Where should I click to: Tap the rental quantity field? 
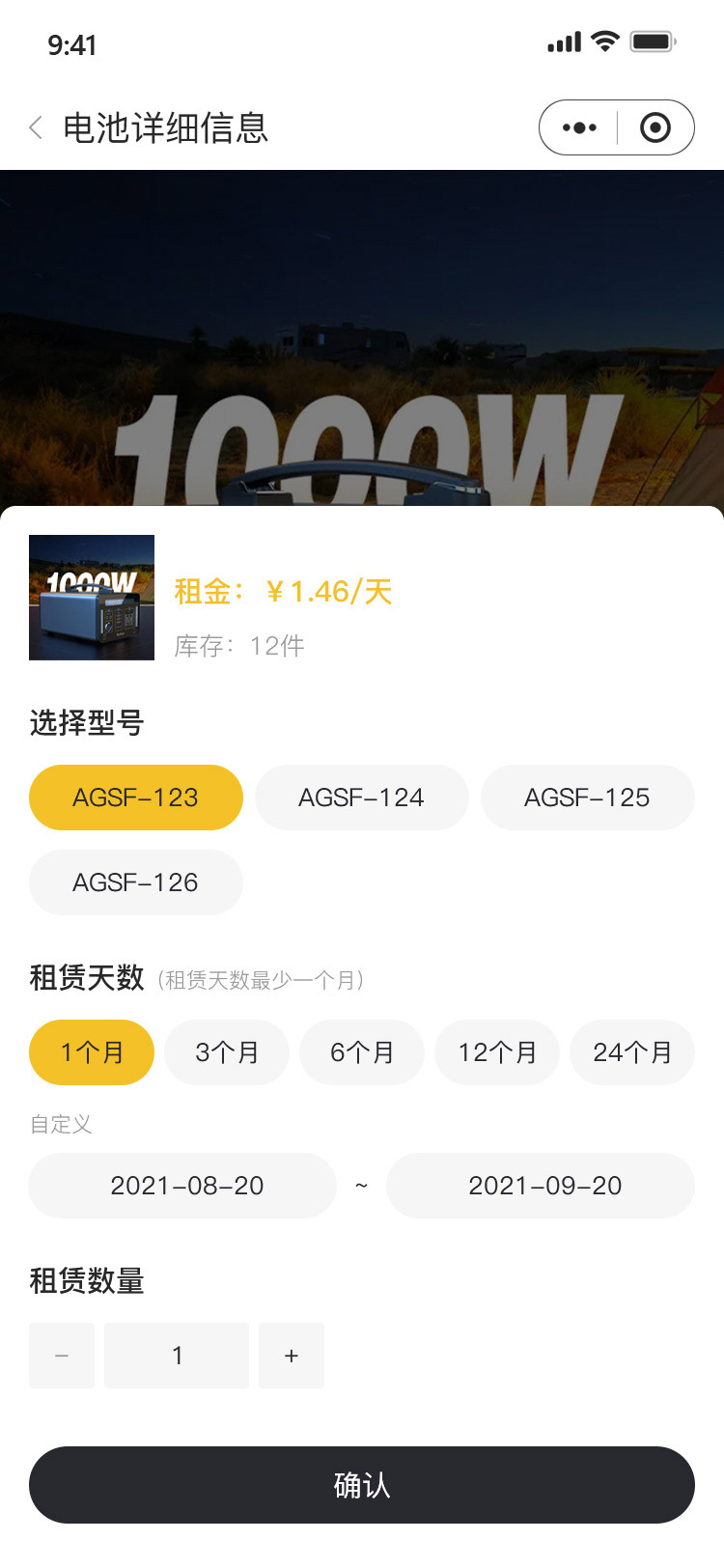[177, 1356]
